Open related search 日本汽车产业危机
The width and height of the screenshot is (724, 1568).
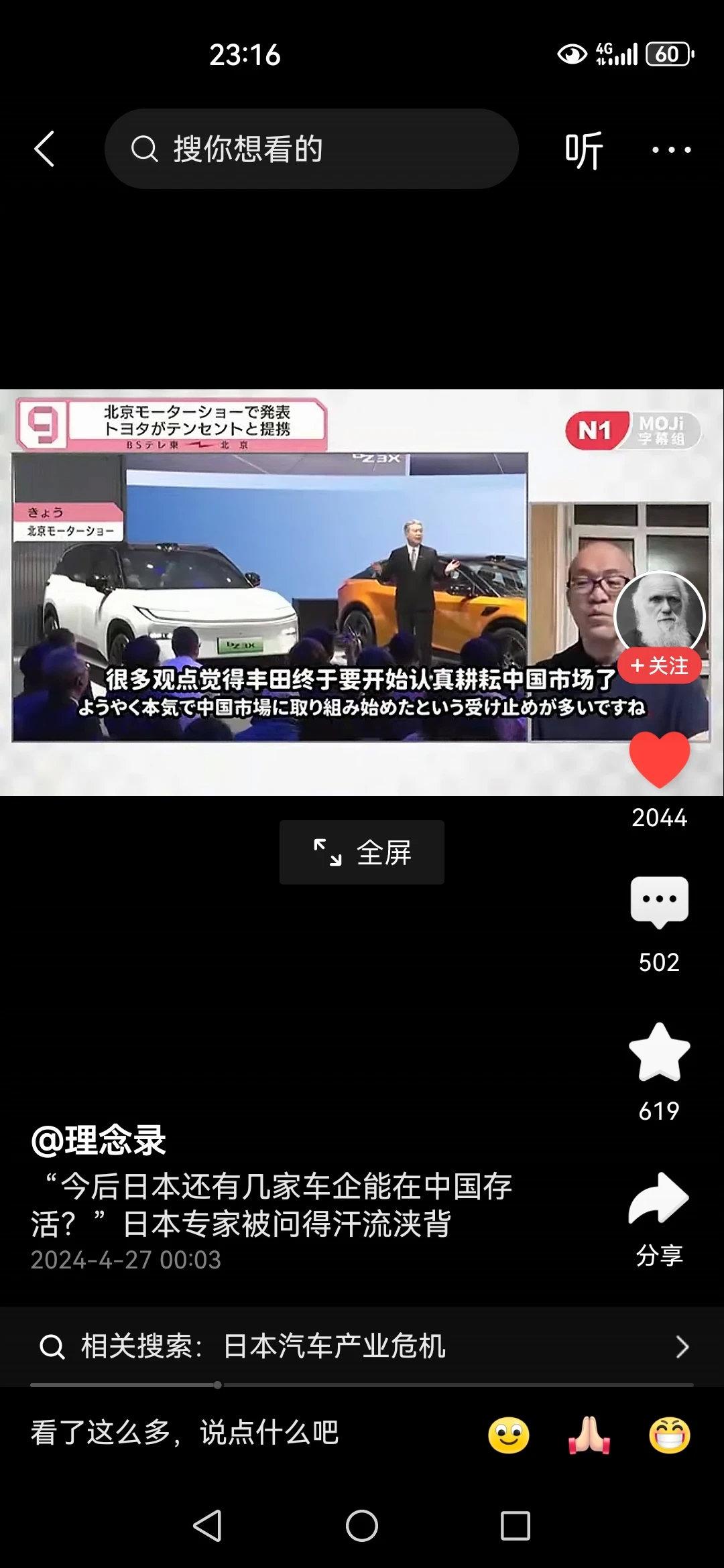(362, 1346)
